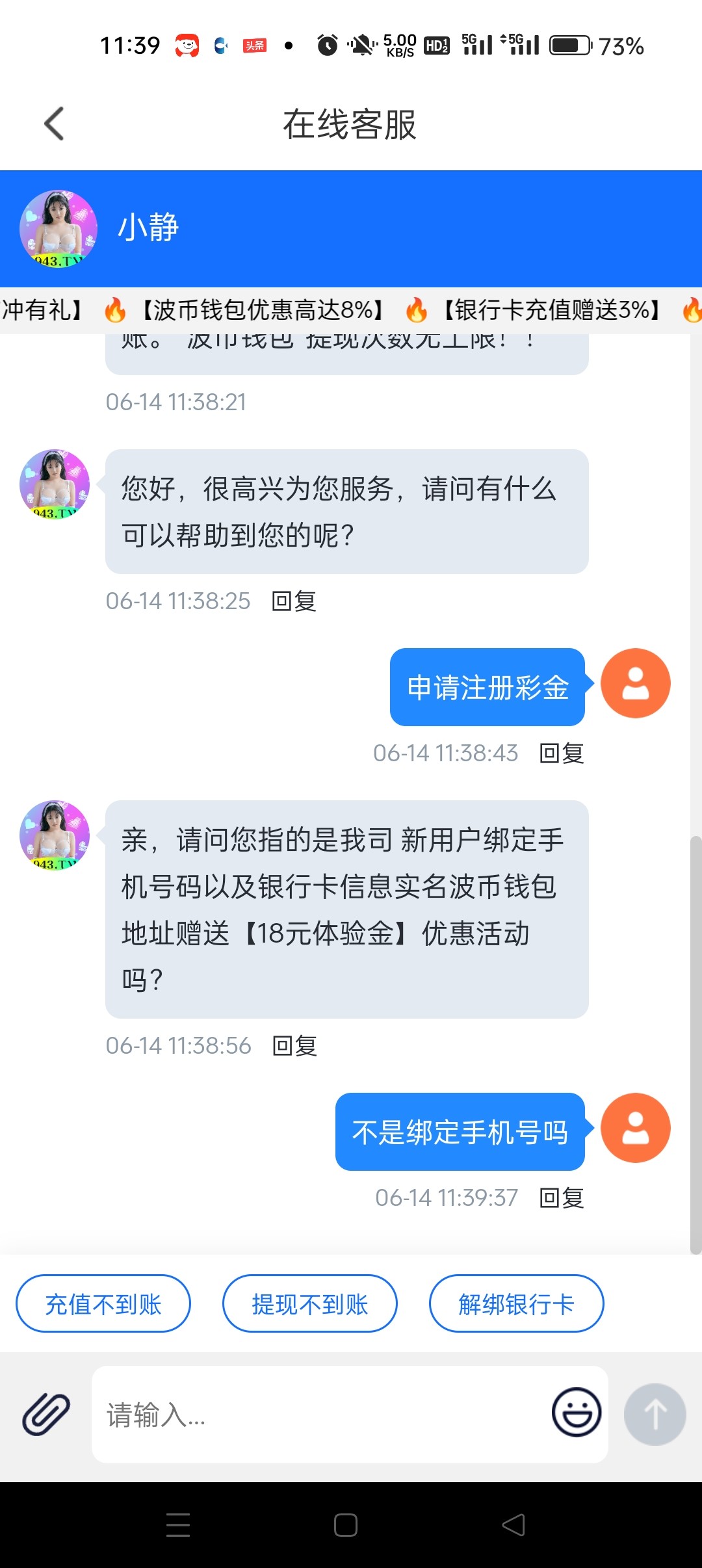Go back from 在线客服 chat
The image size is (702, 1568).
[55, 124]
